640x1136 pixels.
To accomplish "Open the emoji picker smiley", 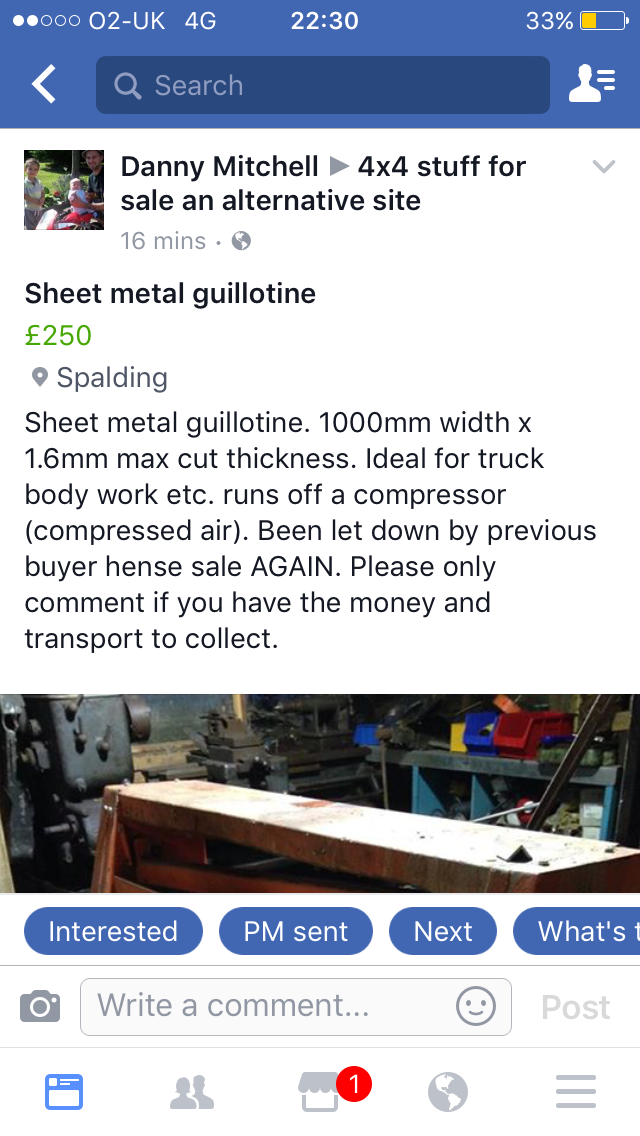I will click(475, 1006).
